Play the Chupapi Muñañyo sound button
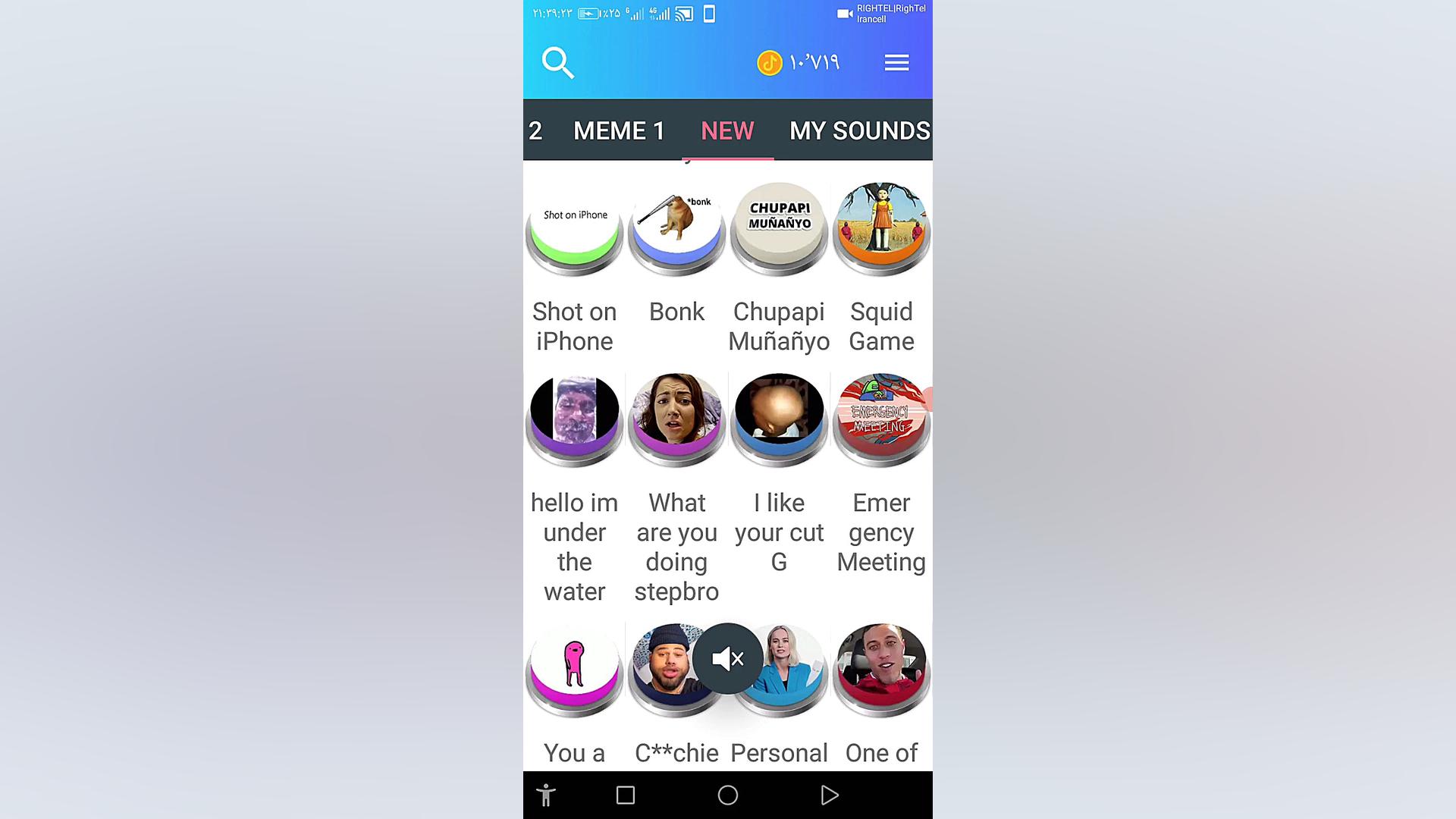This screenshot has height=819, width=1456. coord(779,229)
